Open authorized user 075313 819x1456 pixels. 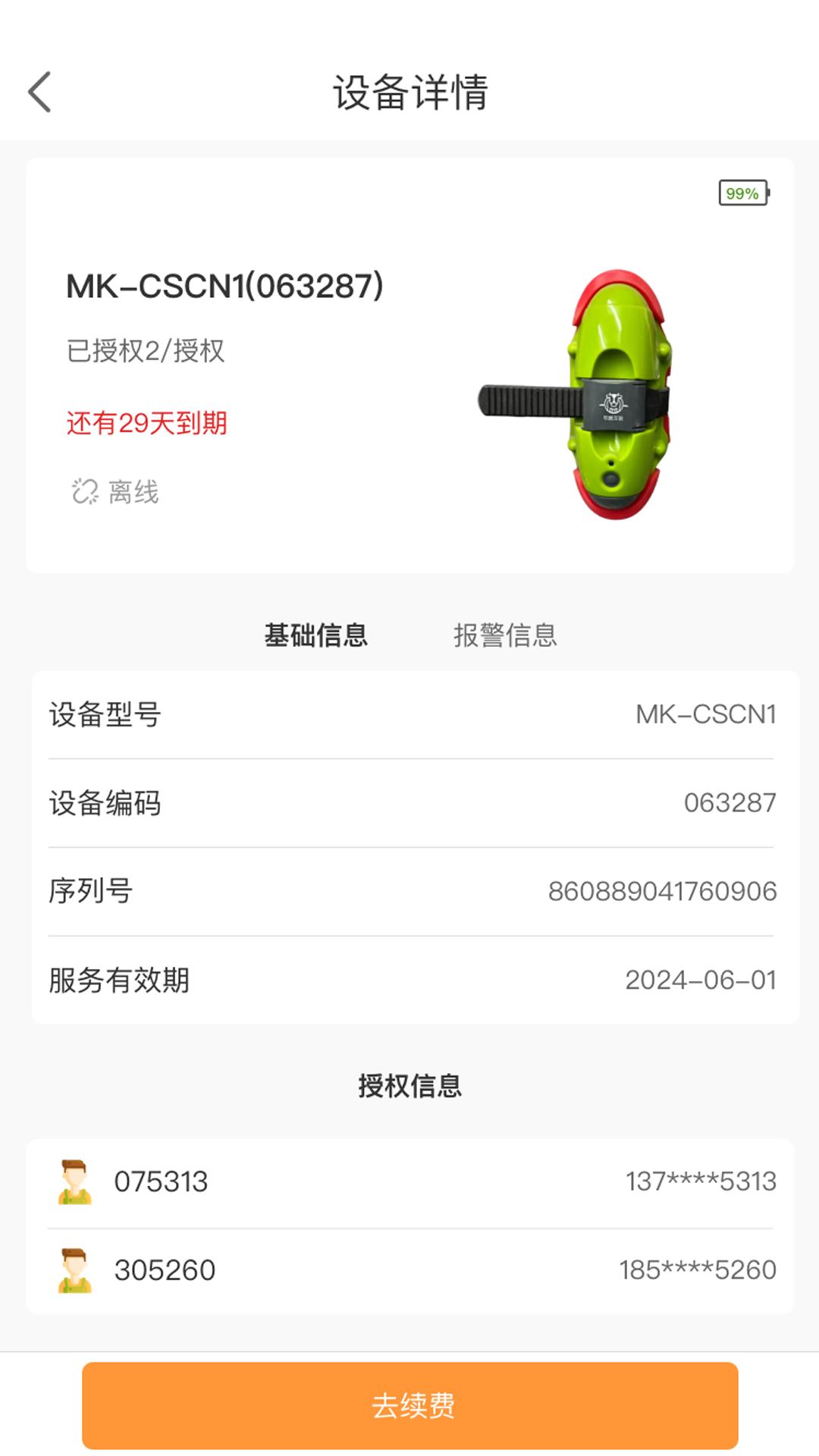[x=409, y=1181]
